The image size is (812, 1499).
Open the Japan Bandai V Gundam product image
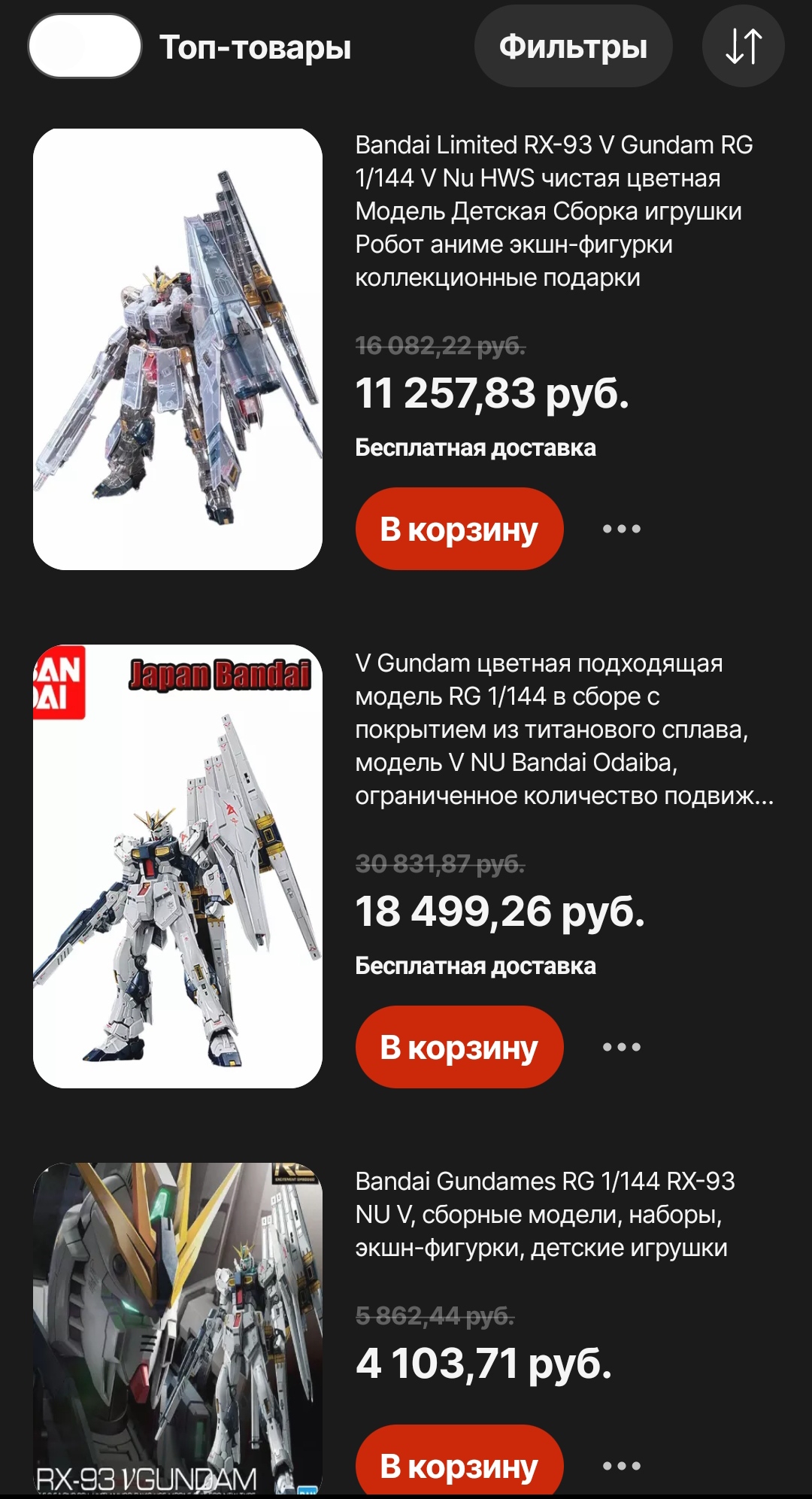(x=177, y=866)
